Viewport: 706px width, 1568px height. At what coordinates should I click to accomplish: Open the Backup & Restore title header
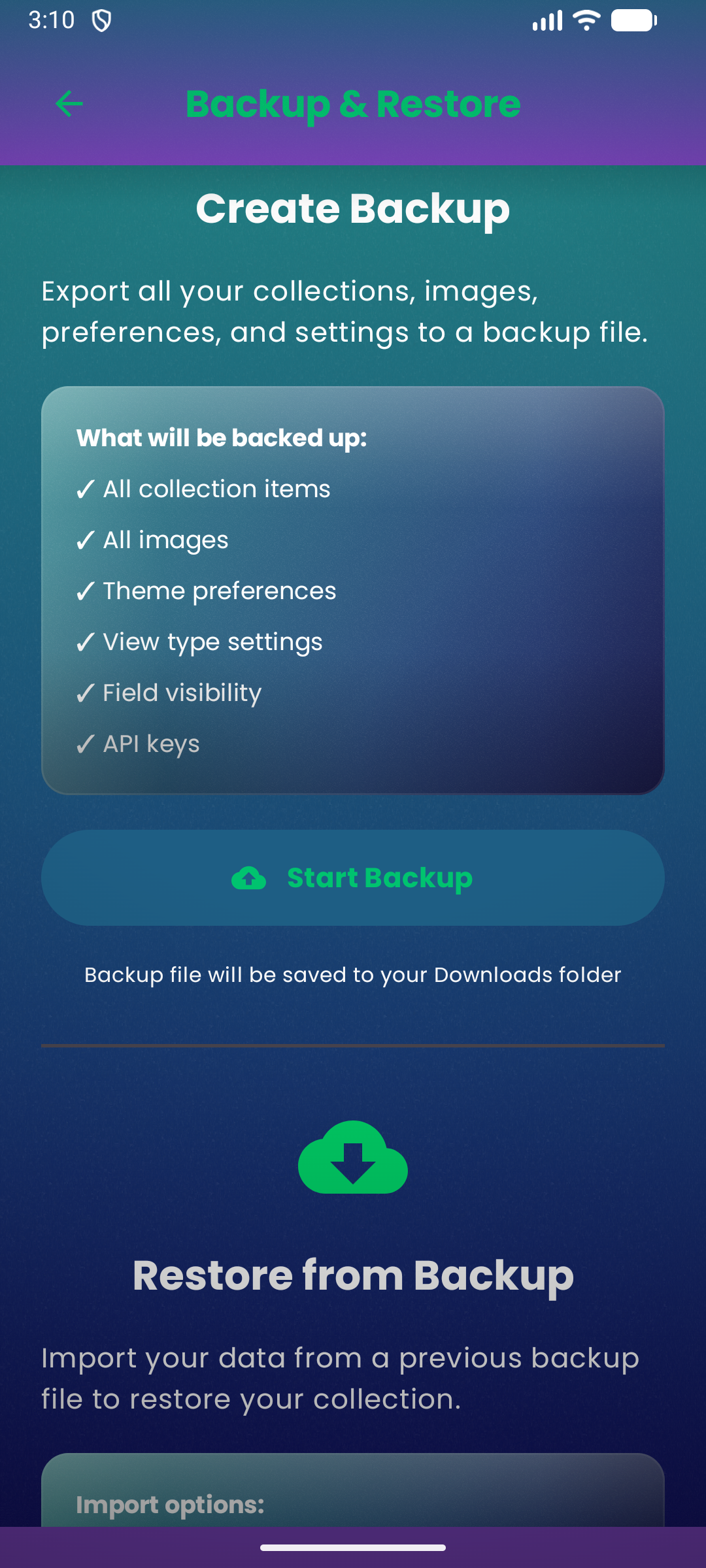[x=352, y=103]
